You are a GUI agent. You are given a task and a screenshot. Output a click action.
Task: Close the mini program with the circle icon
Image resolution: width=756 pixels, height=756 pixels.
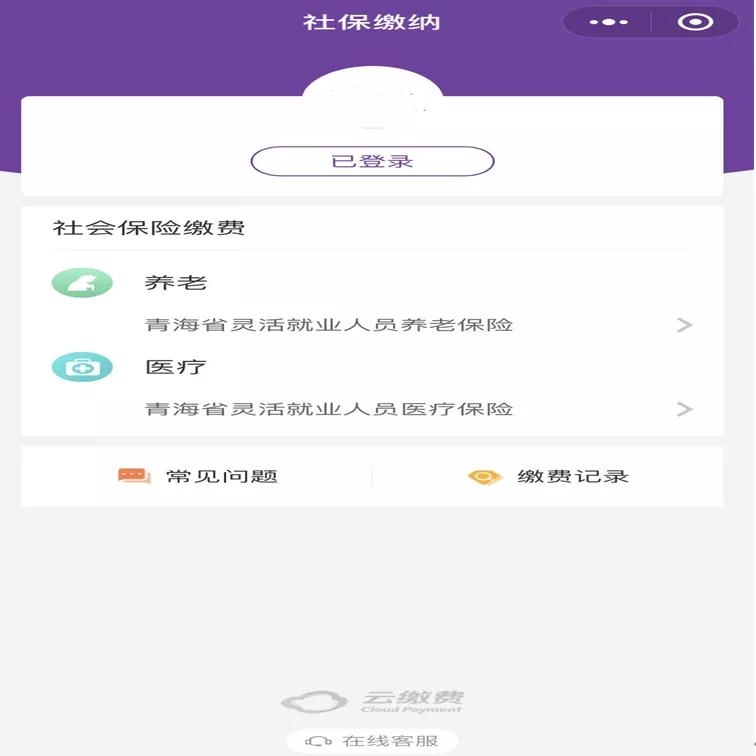pos(694,22)
